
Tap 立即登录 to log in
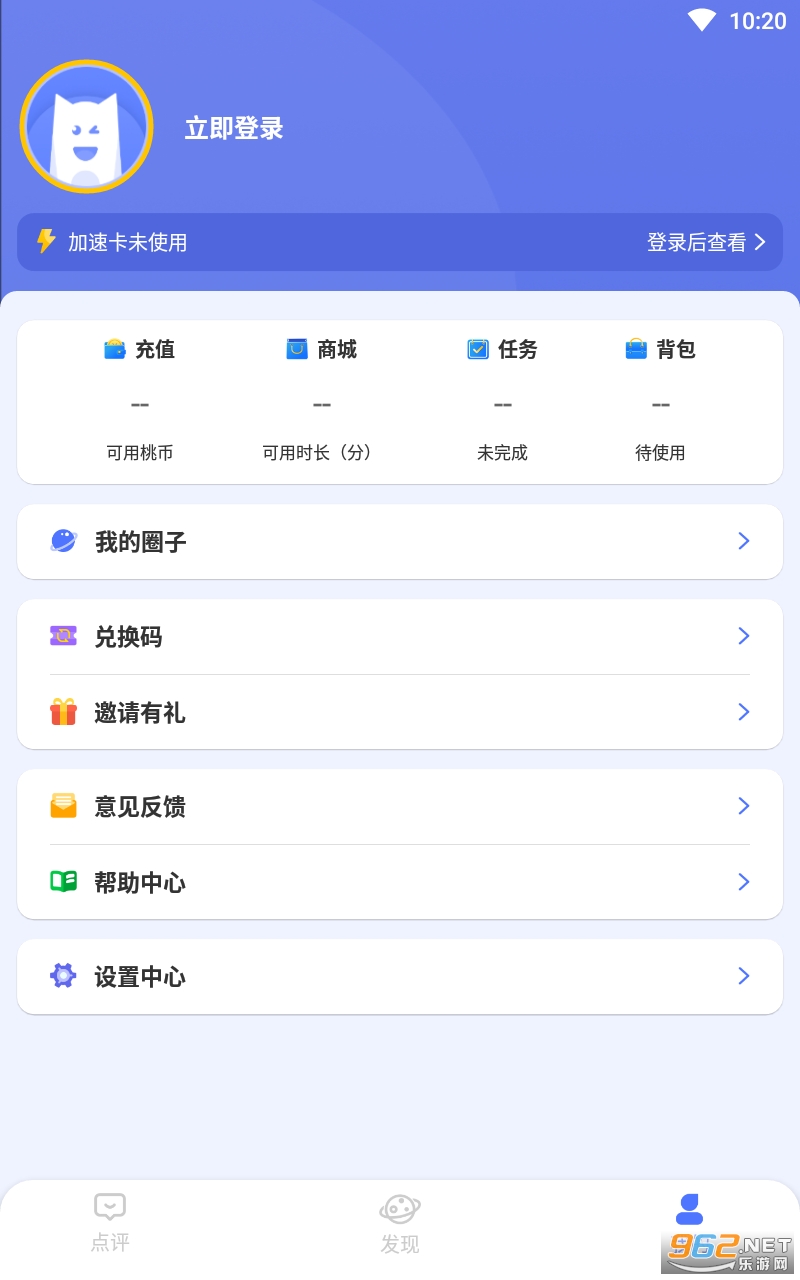(x=234, y=128)
